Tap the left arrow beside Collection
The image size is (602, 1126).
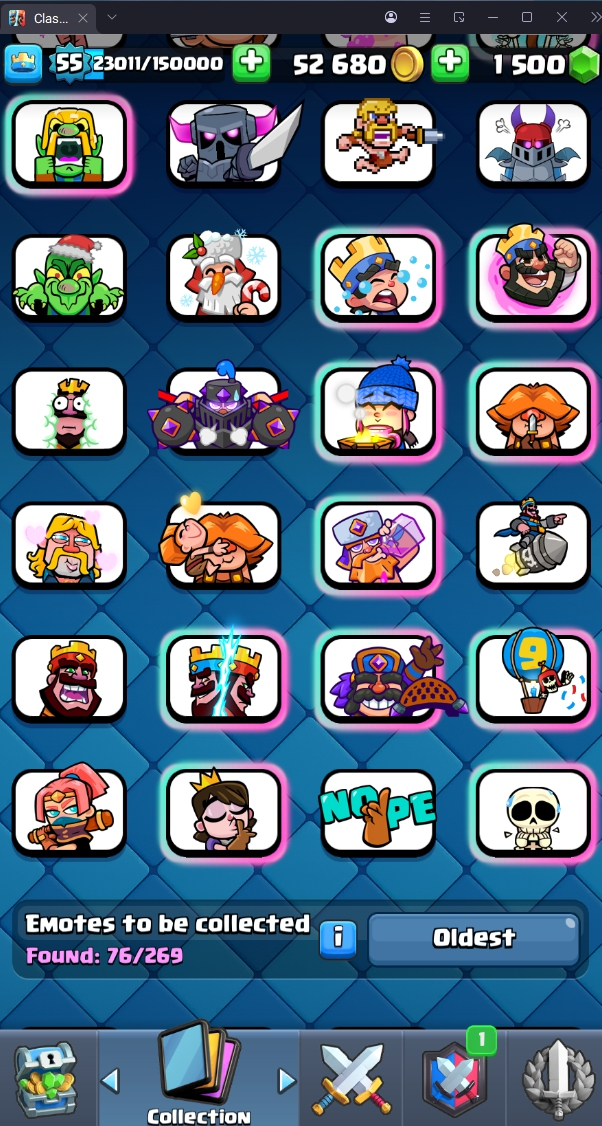[111, 1080]
